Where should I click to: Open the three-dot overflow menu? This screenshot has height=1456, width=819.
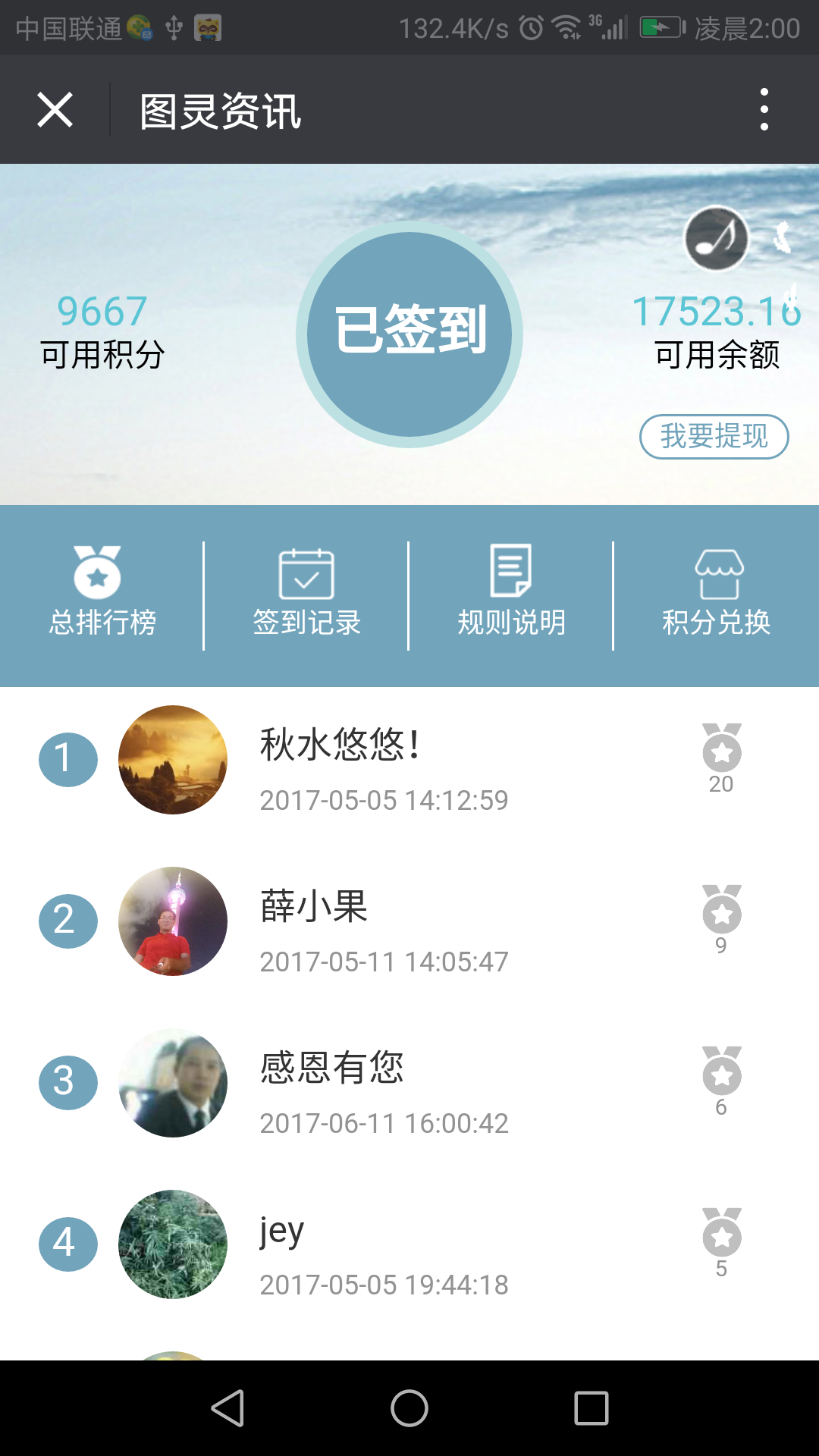[764, 109]
